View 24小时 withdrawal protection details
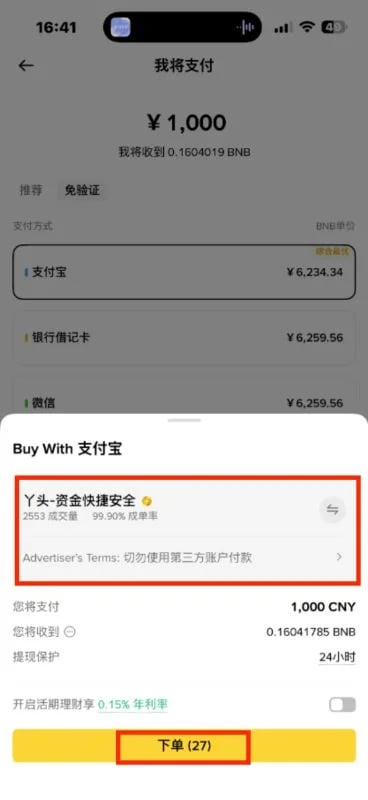This screenshot has height=800, width=368. [x=337, y=657]
